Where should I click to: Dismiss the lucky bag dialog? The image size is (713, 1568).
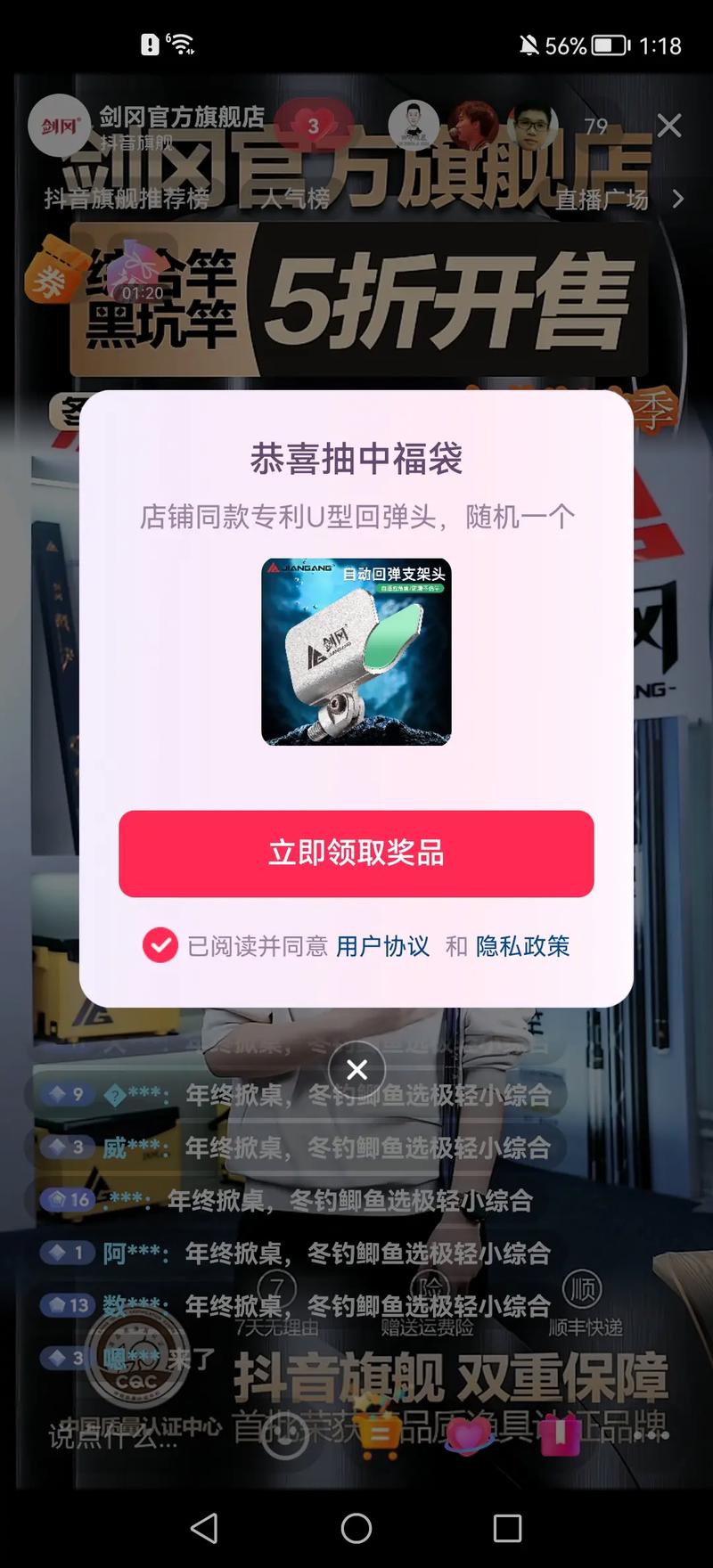click(356, 1070)
